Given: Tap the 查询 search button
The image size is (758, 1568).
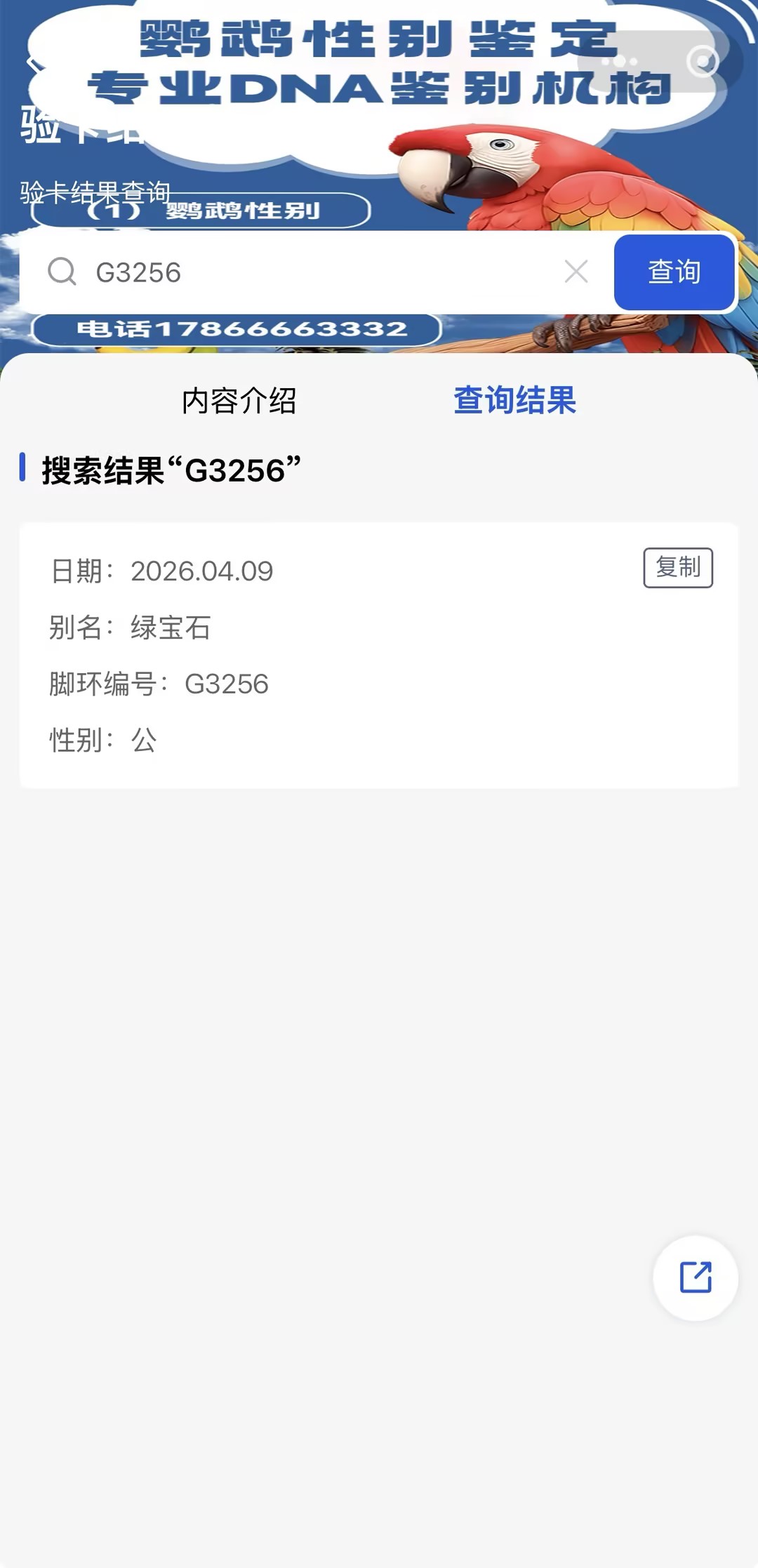Looking at the screenshot, I should [674, 272].
